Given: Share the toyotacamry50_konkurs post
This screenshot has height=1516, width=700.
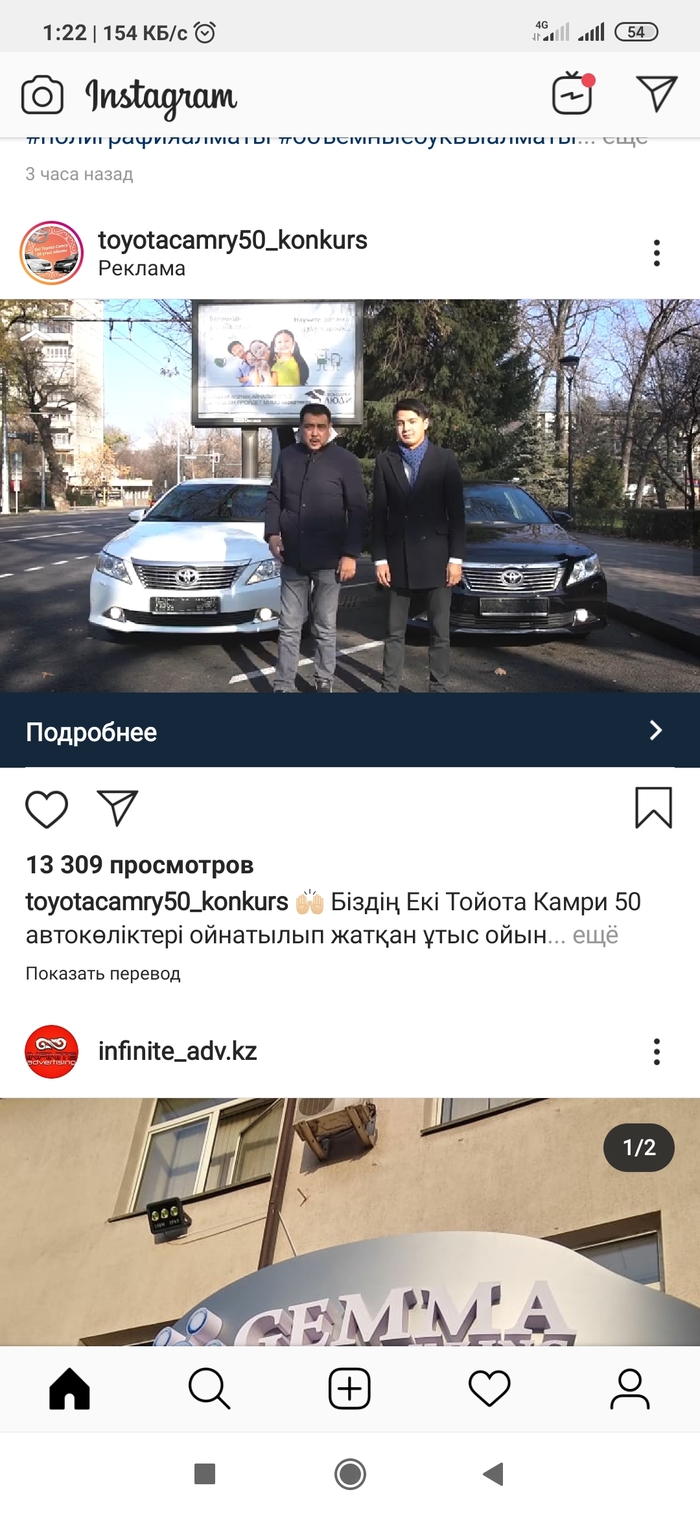Looking at the screenshot, I should click(x=117, y=808).
